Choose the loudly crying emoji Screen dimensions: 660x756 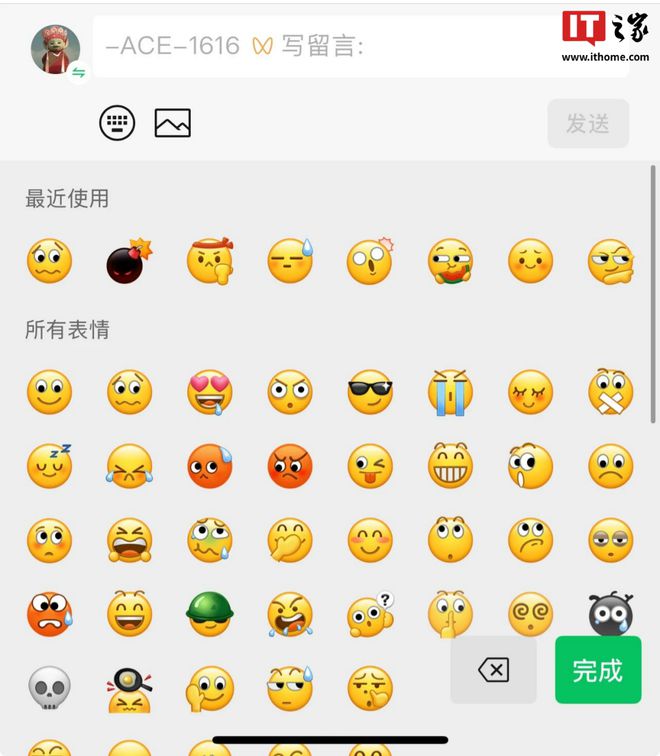[x=450, y=392]
